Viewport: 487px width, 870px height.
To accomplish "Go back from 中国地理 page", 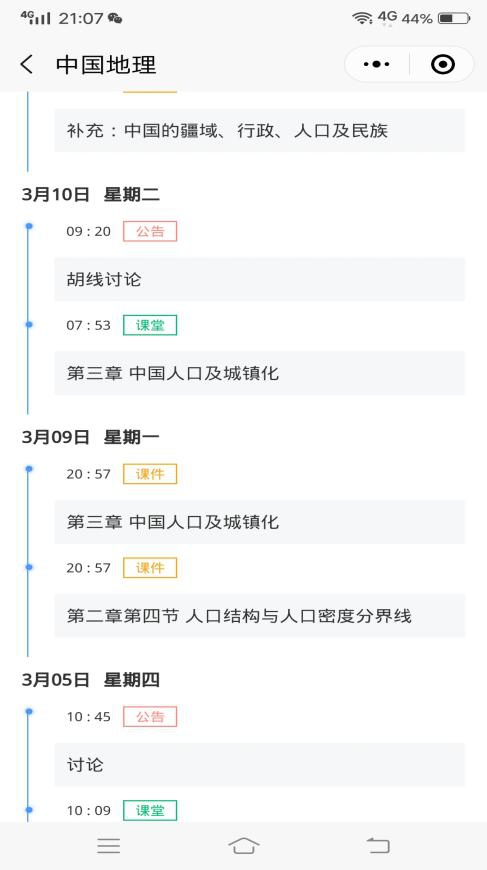I will coord(26,64).
